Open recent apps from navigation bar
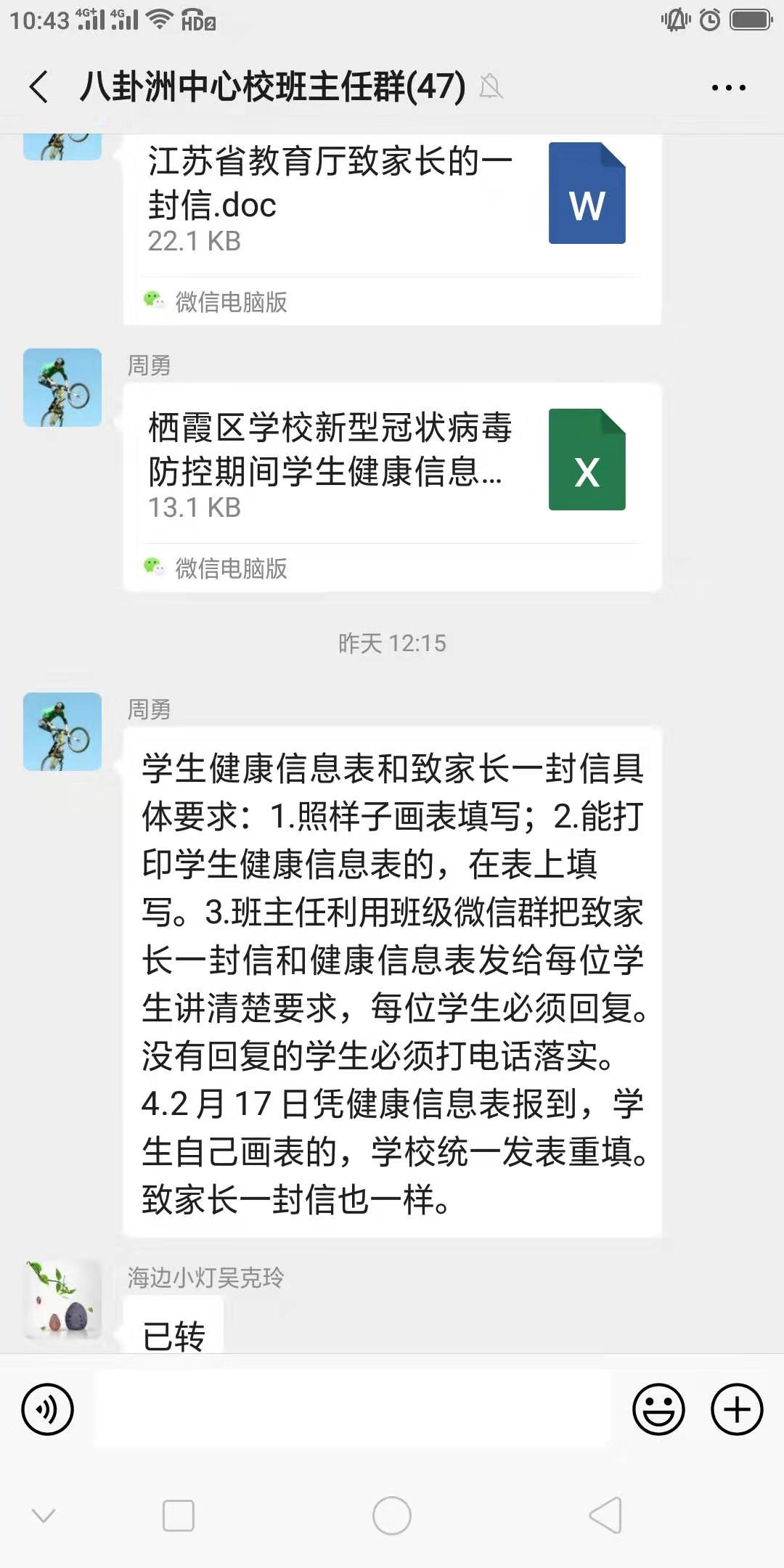 [179, 1516]
